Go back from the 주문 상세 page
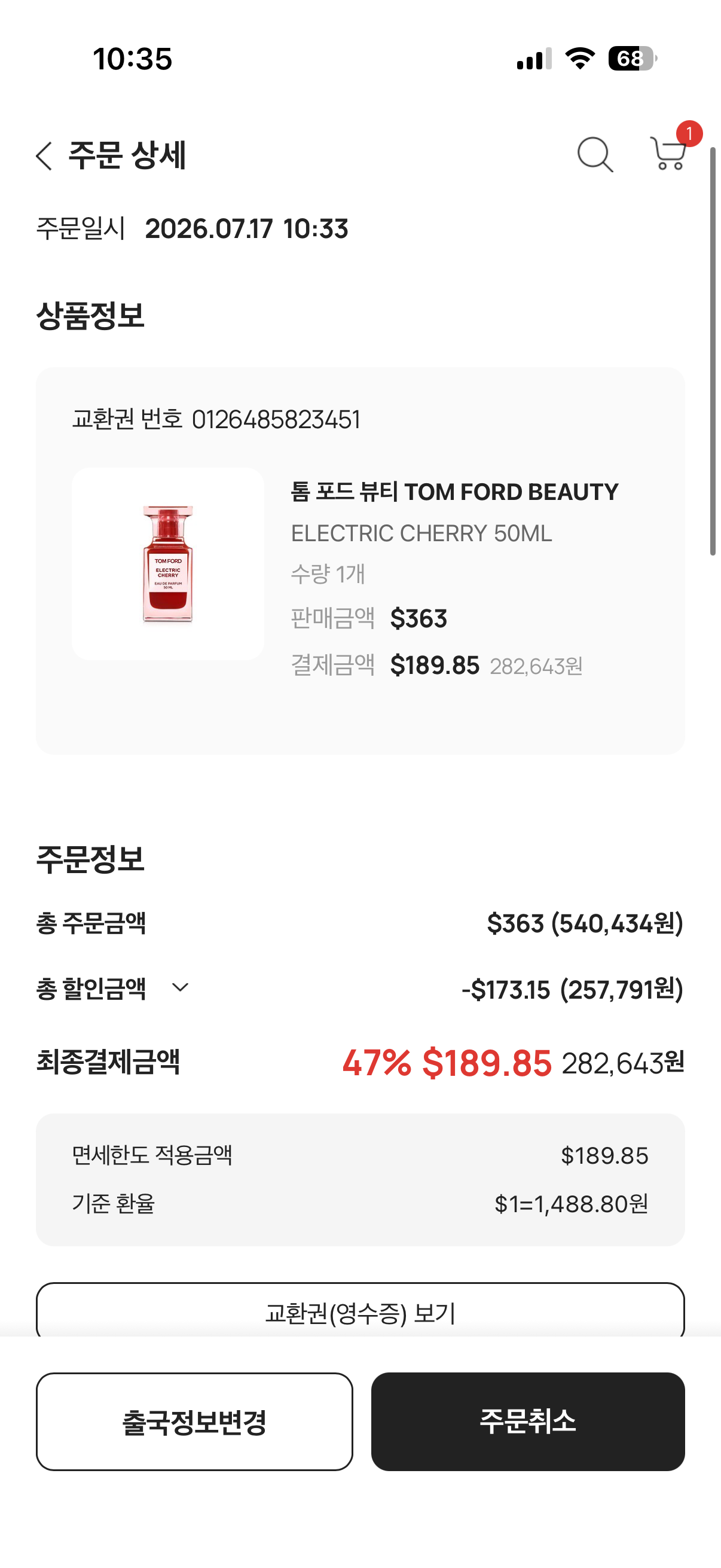721x1568 pixels. 44,156
